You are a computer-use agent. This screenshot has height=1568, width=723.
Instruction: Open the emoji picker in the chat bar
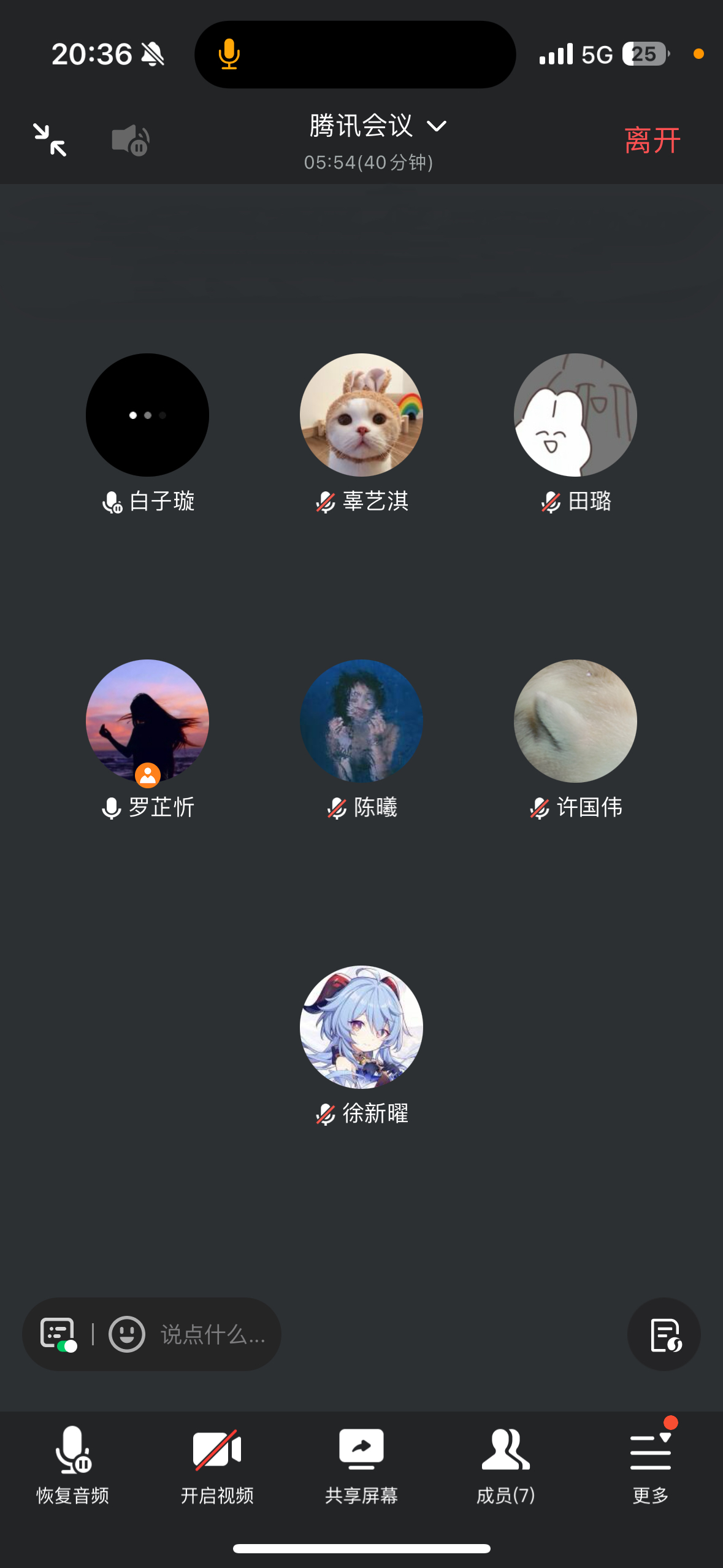(x=126, y=1334)
